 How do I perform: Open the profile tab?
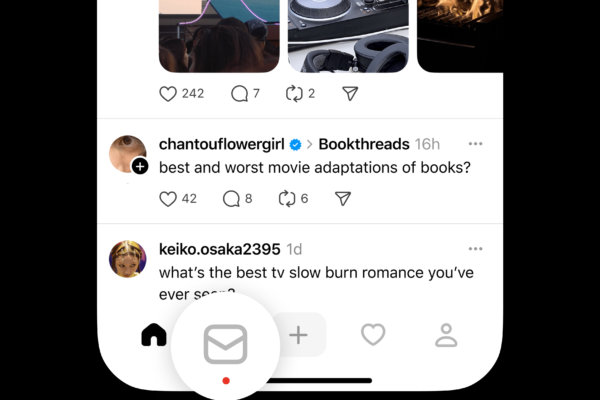click(x=446, y=335)
